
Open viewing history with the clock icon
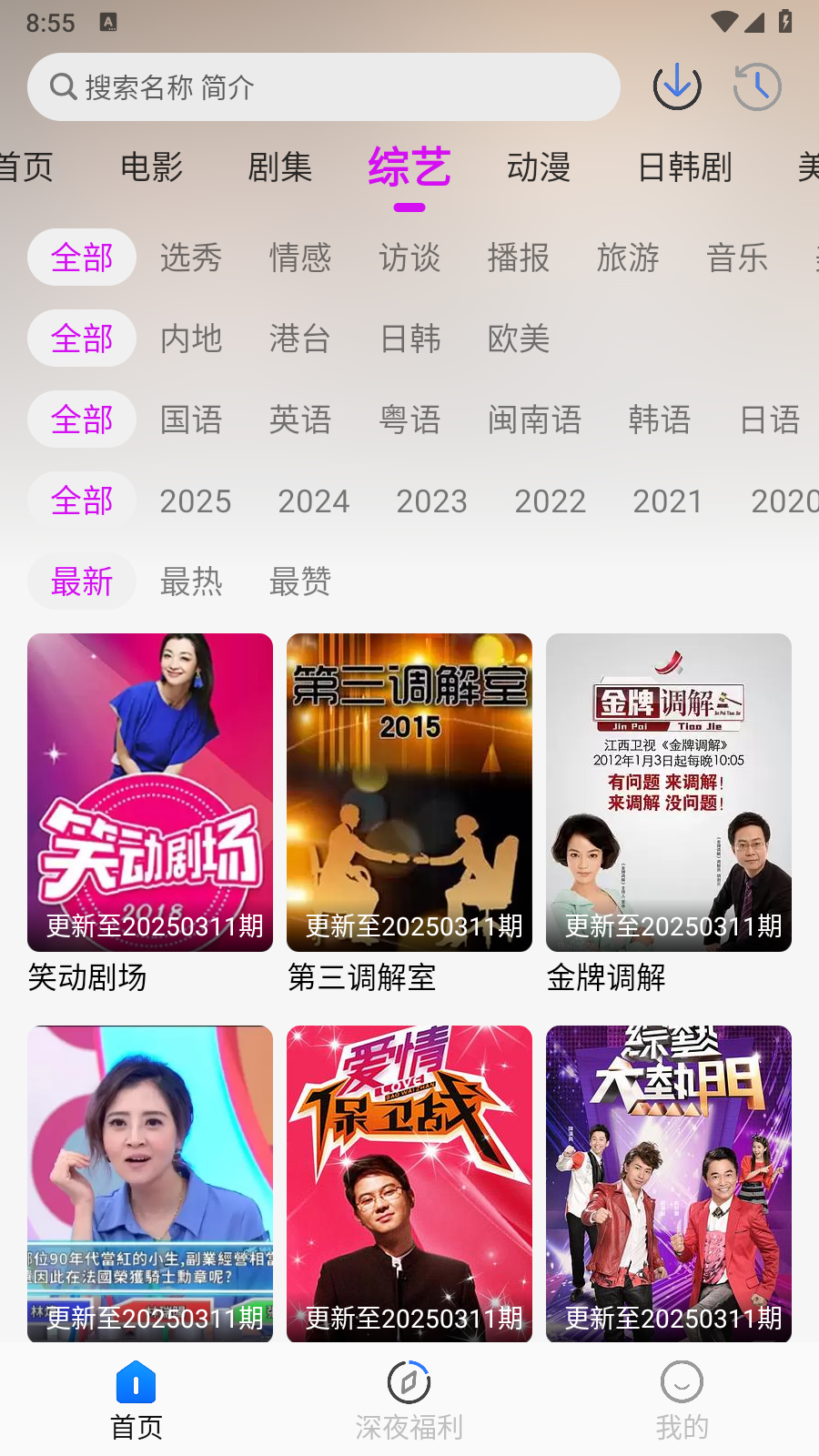756,86
